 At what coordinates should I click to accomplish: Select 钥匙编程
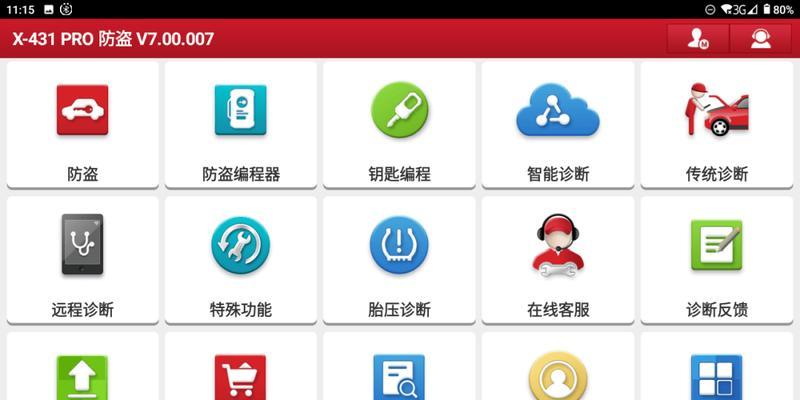click(399, 125)
